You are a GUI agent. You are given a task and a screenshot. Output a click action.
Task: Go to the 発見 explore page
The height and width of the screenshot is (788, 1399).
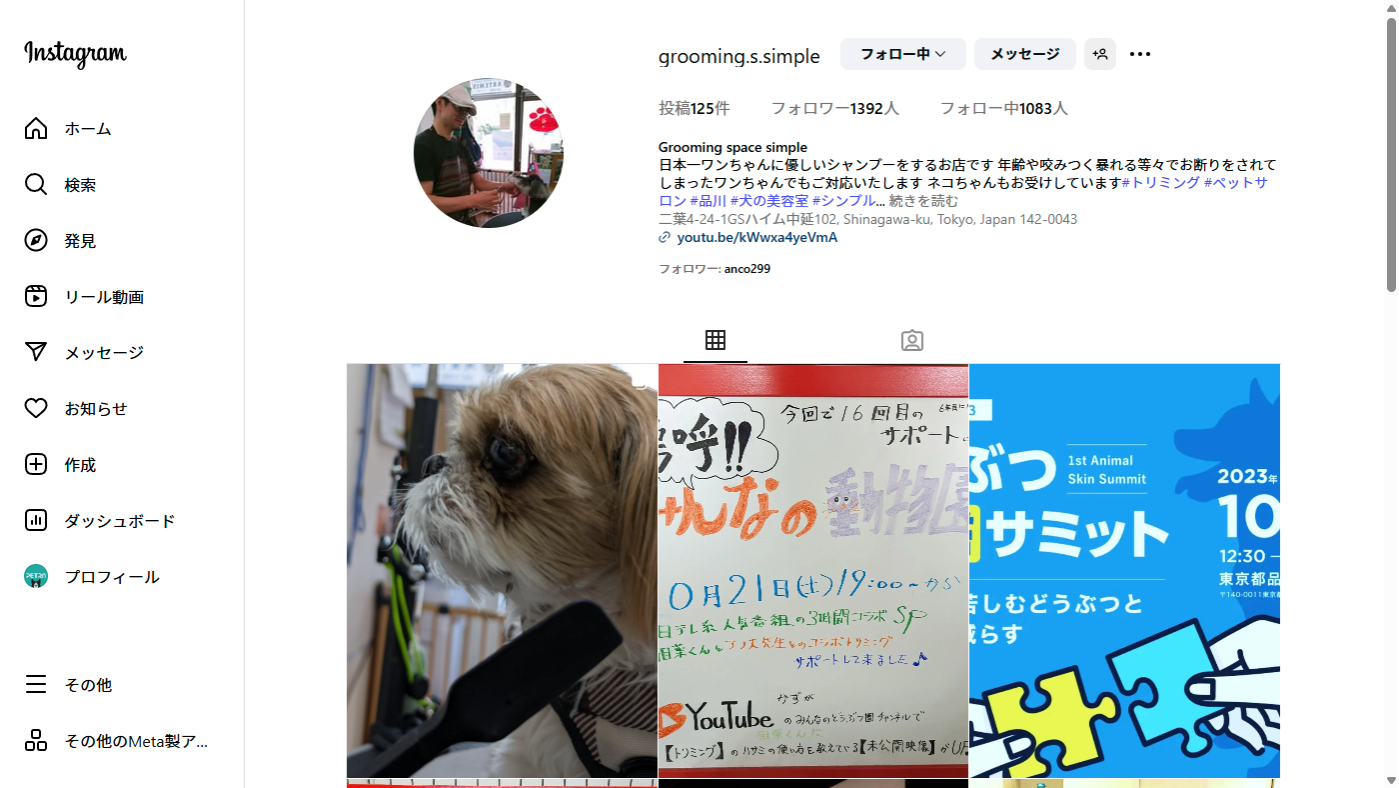pyautogui.click(x=80, y=241)
